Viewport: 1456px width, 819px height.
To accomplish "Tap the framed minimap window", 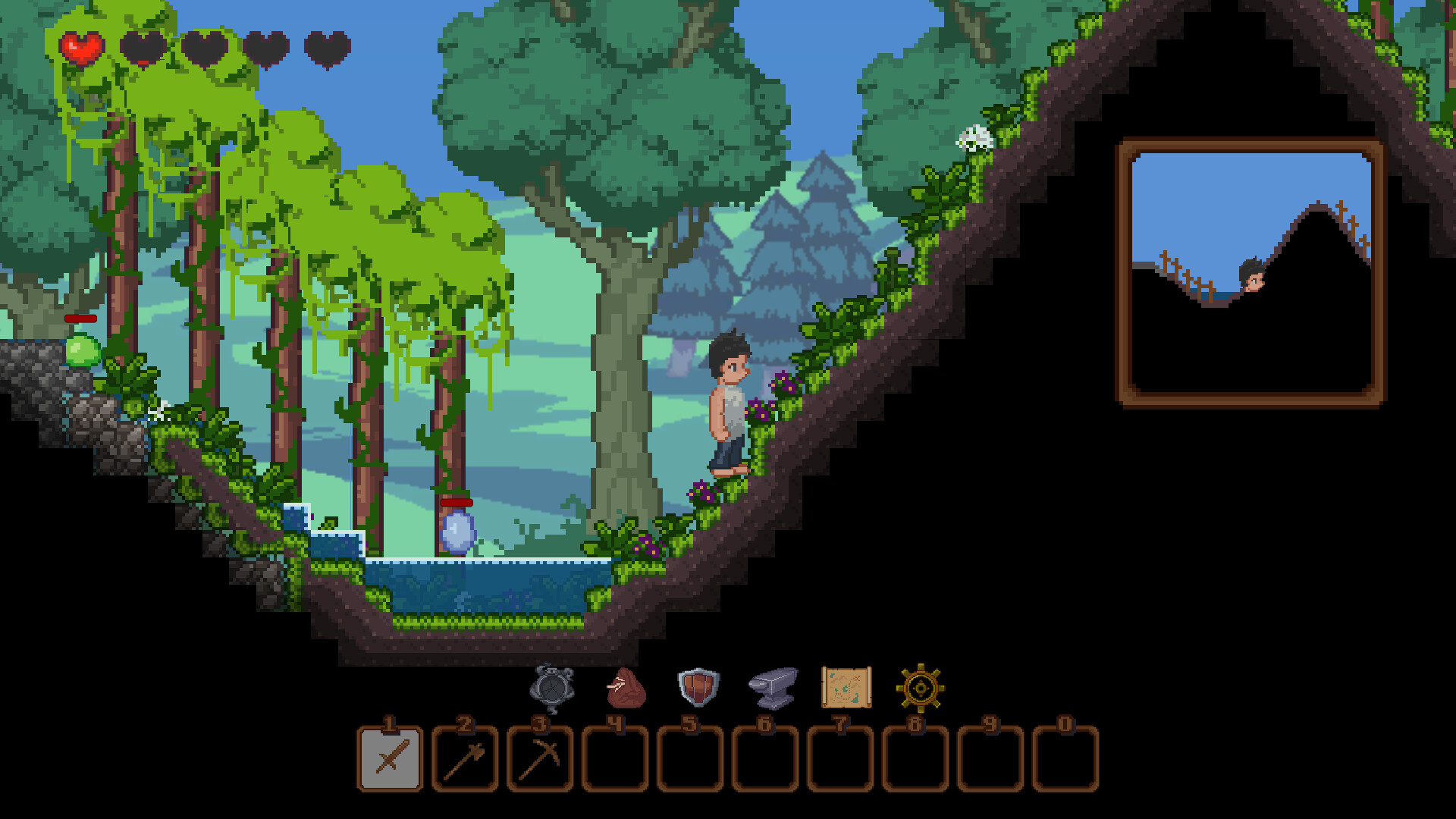I will click(x=1250, y=273).
